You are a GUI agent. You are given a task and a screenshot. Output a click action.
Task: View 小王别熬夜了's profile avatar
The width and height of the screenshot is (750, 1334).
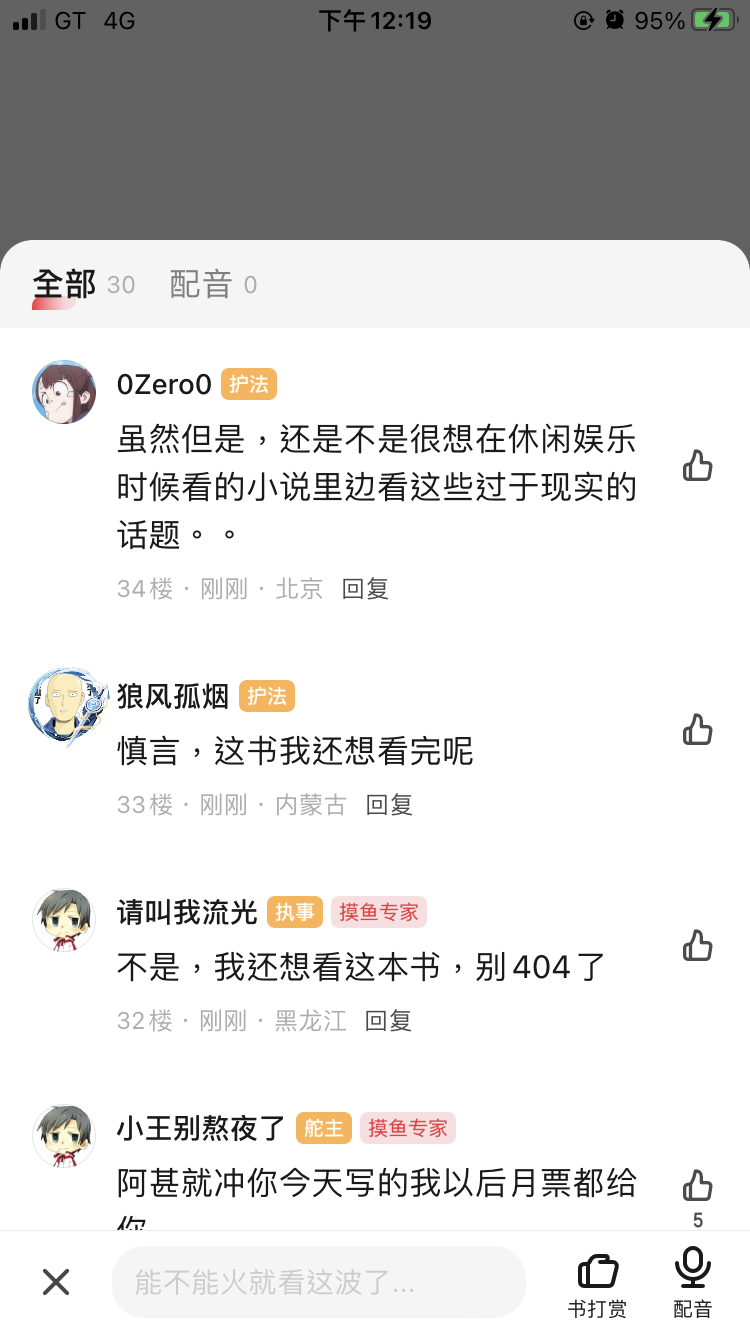click(64, 1136)
